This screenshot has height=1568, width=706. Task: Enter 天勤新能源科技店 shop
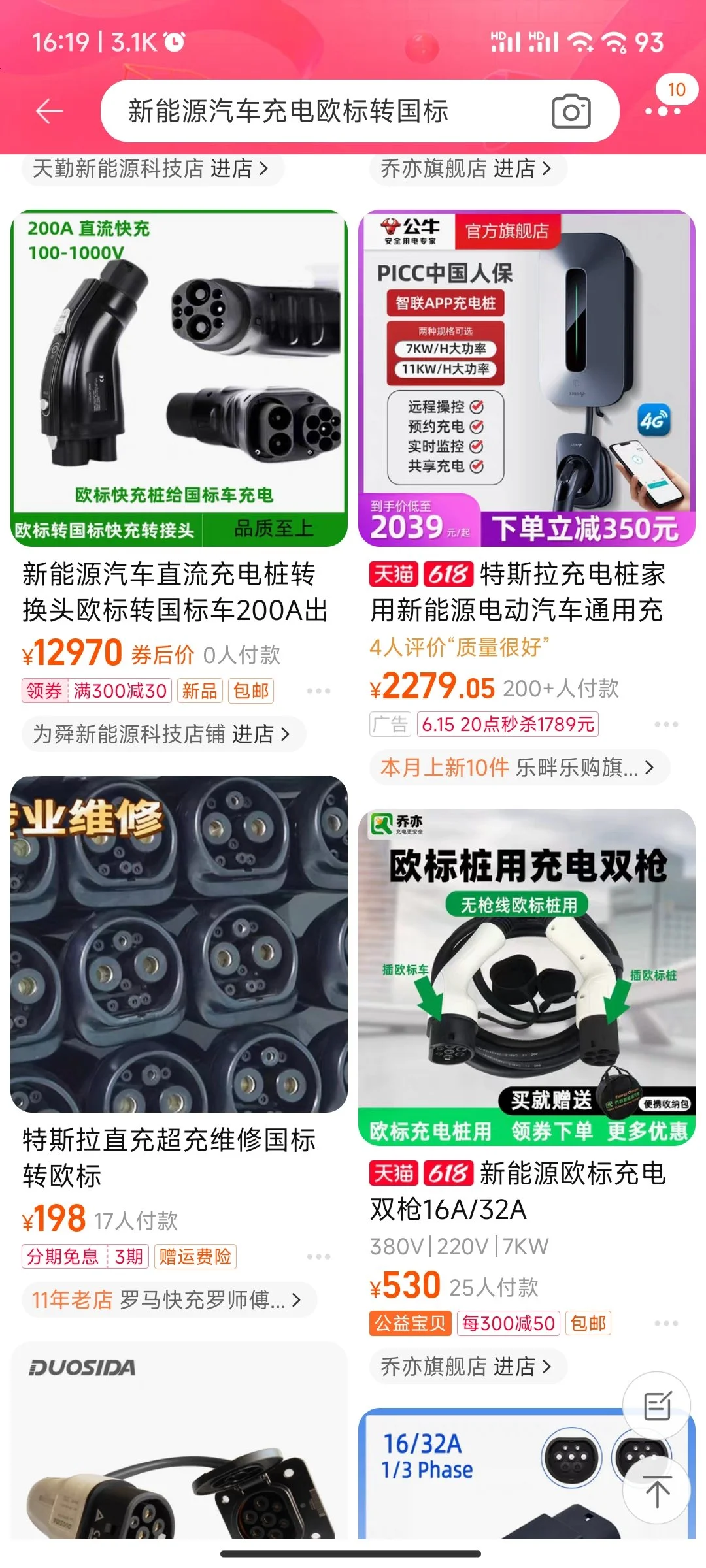tap(150, 169)
